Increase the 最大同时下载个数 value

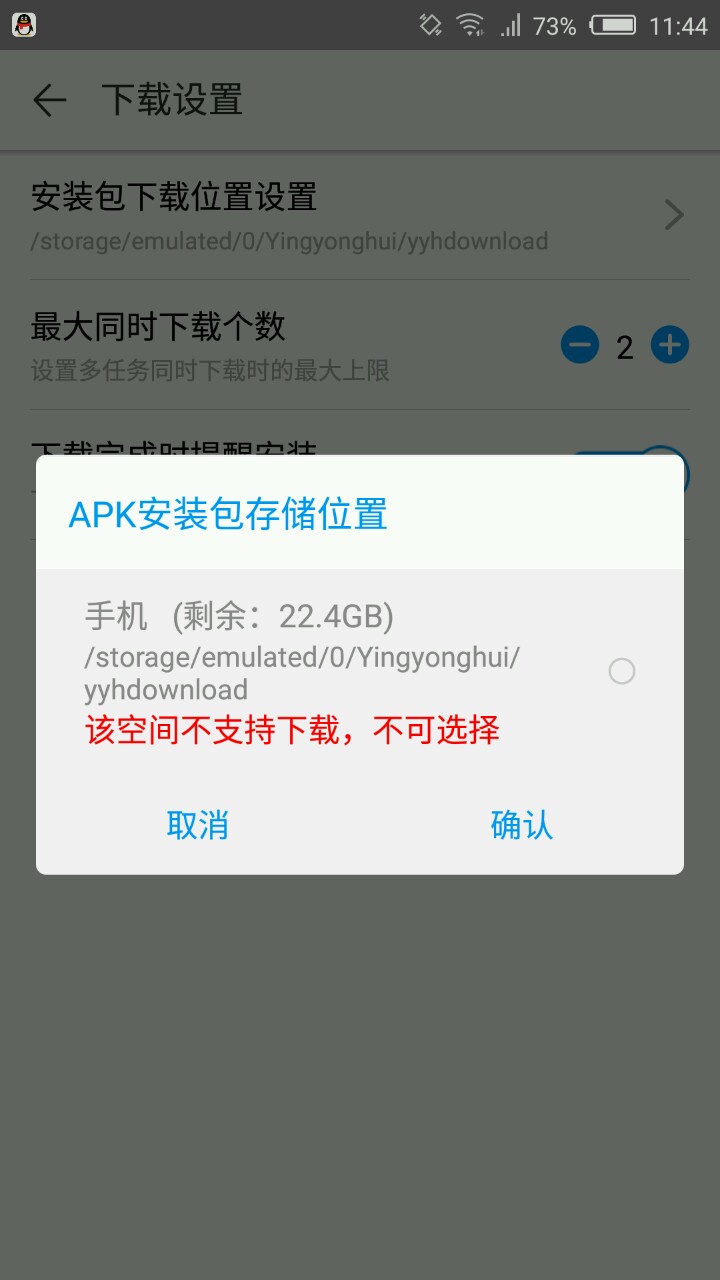tap(670, 346)
